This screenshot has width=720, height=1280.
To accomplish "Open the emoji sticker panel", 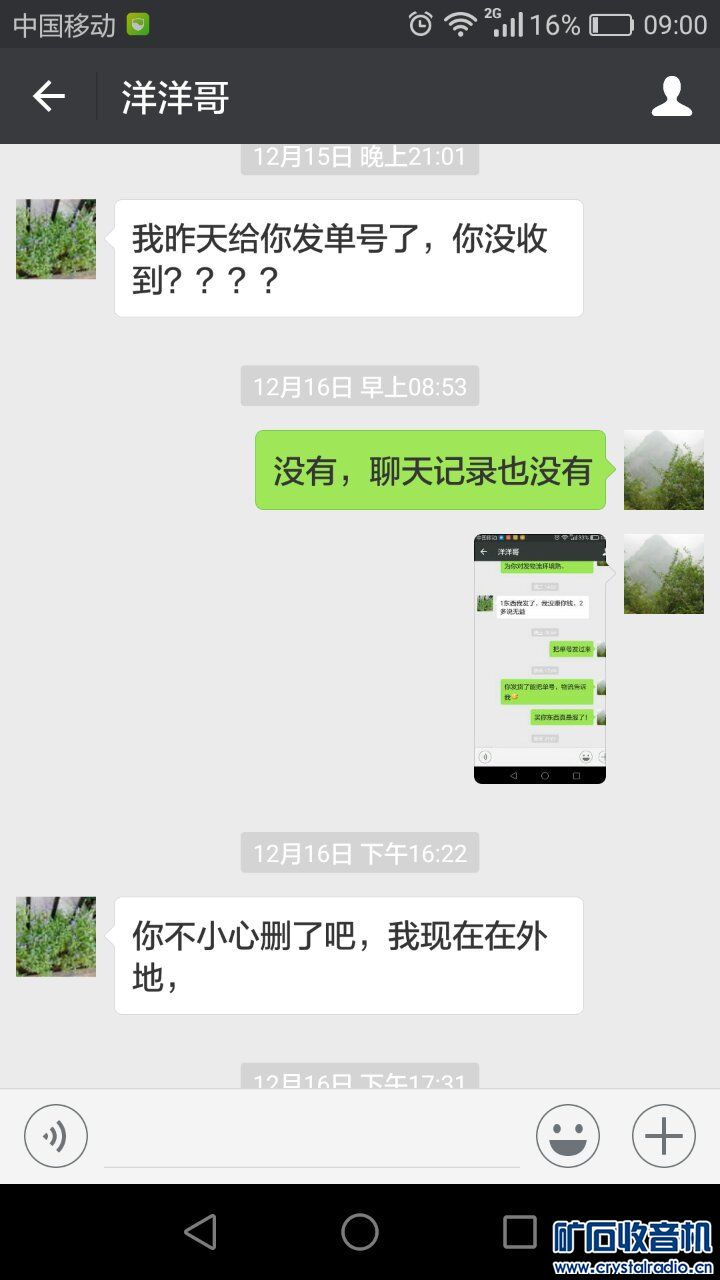I will pos(568,1136).
